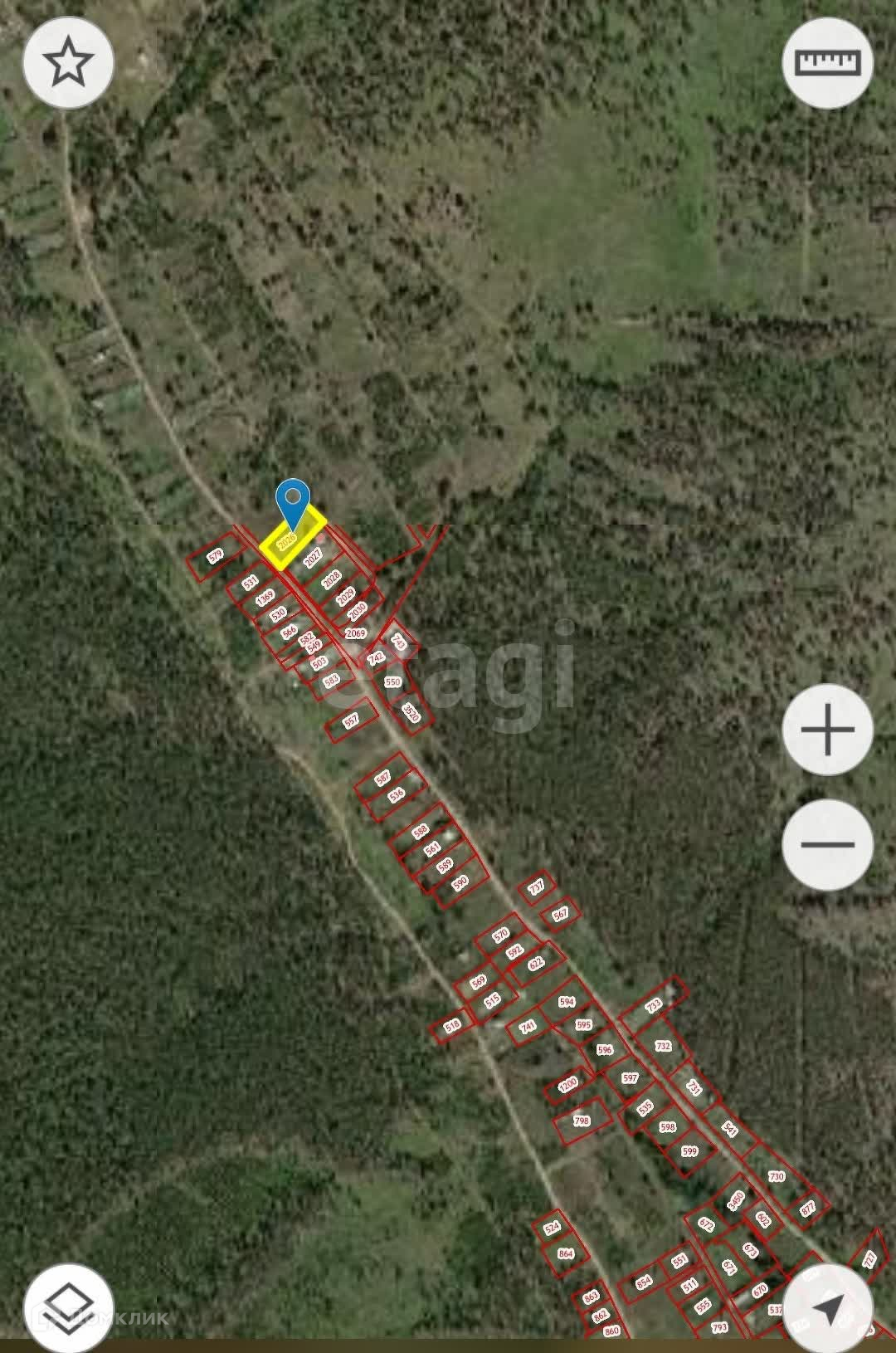Open the ruler measuring tool
This screenshot has width=896, height=1353.
tap(828, 63)
